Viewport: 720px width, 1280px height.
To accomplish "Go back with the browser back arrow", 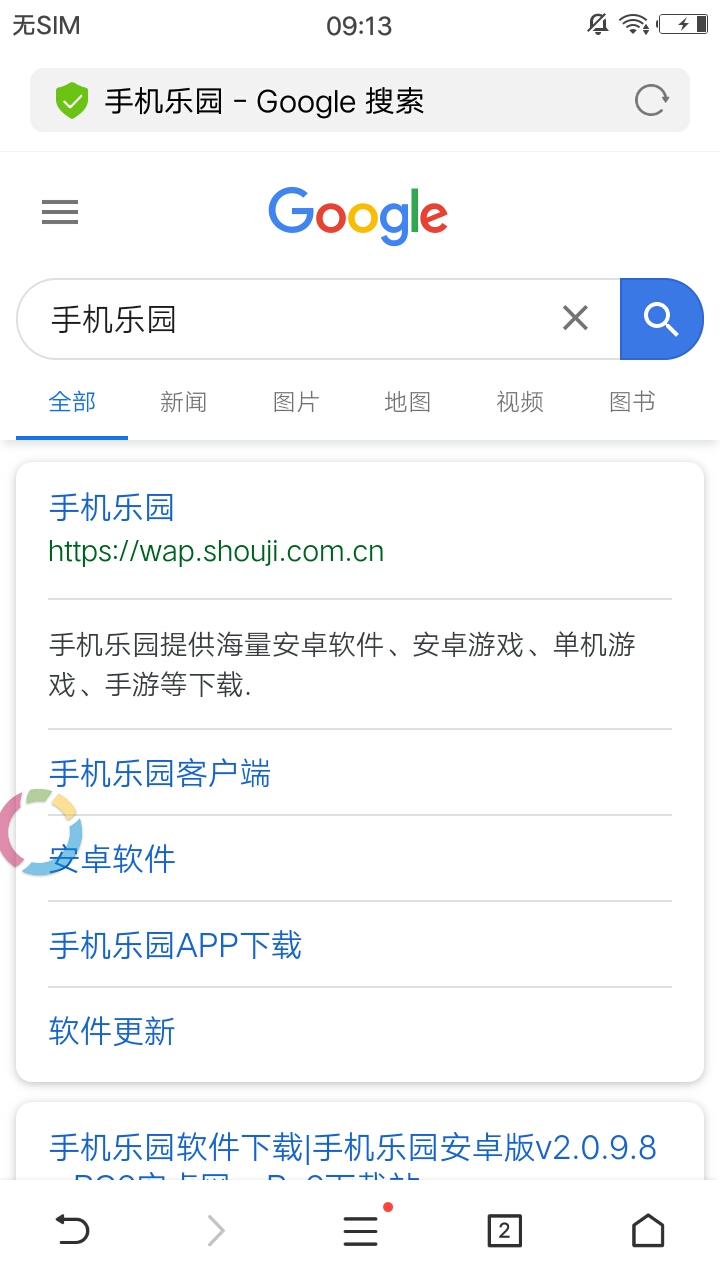I will click(x=72, y=1231).
